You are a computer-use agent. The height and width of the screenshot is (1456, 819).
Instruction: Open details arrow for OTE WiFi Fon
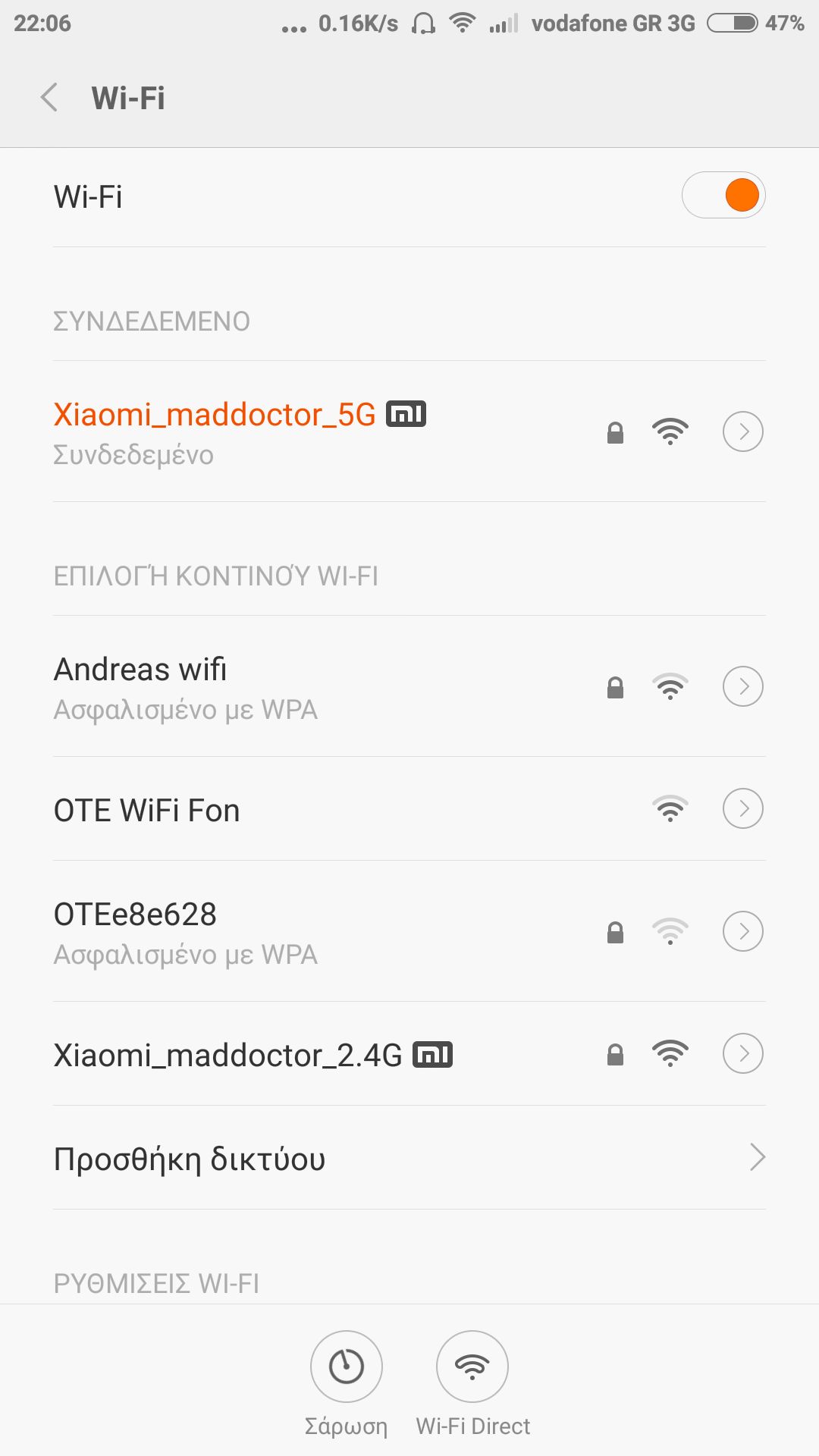(742, 808)
